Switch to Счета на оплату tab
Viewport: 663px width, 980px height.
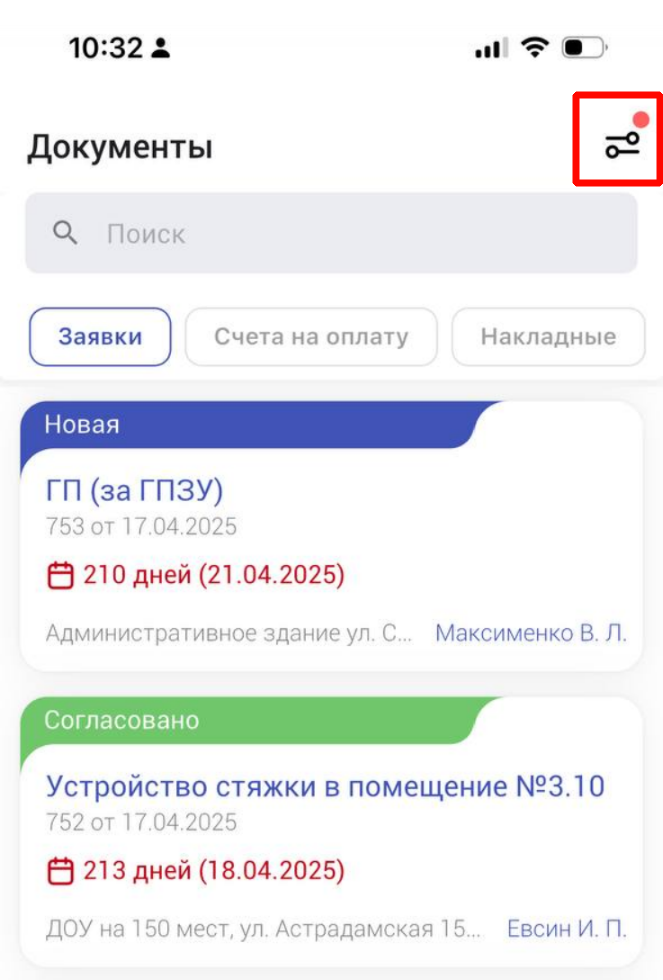[311, 337]
